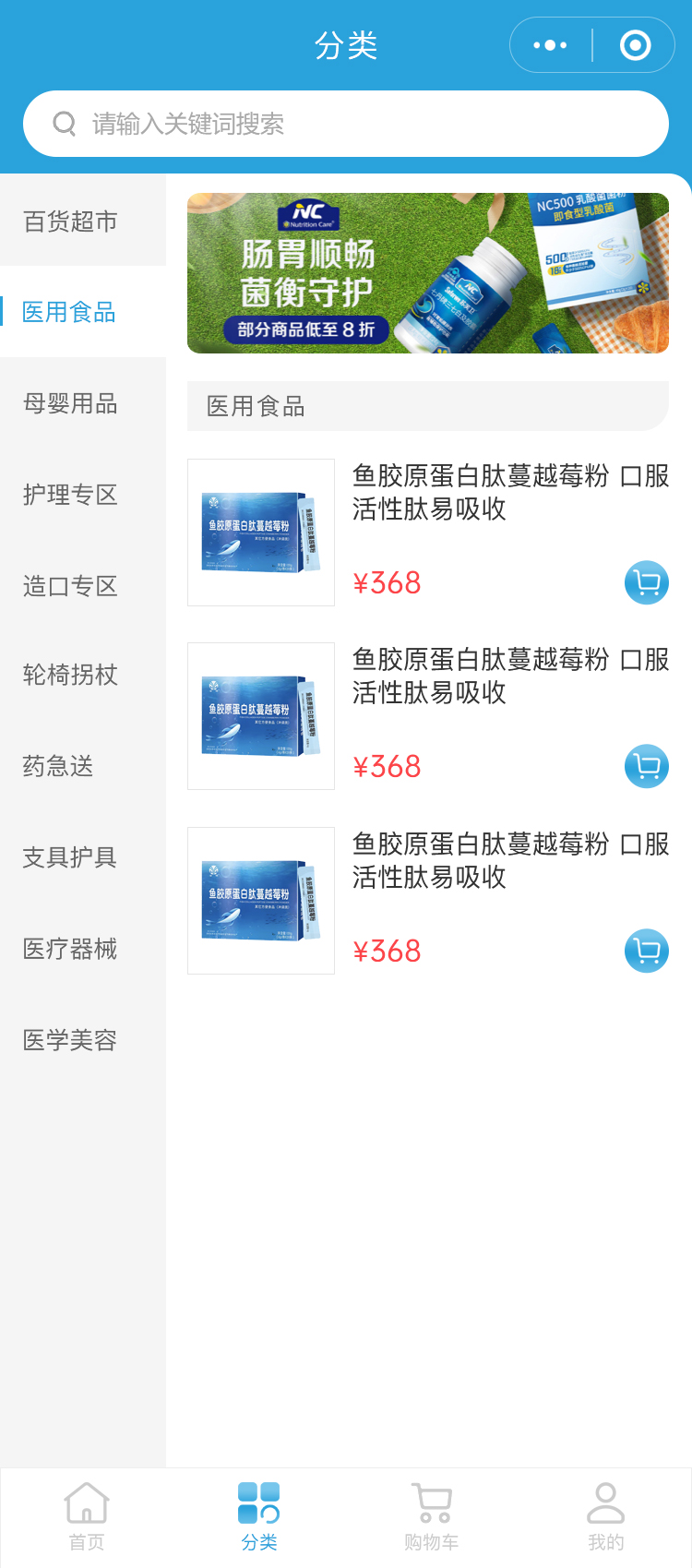The height and width of the screenshot is (1568, 692).
Task: Open the 购物车 cart tab
Action: (431, 1516)
